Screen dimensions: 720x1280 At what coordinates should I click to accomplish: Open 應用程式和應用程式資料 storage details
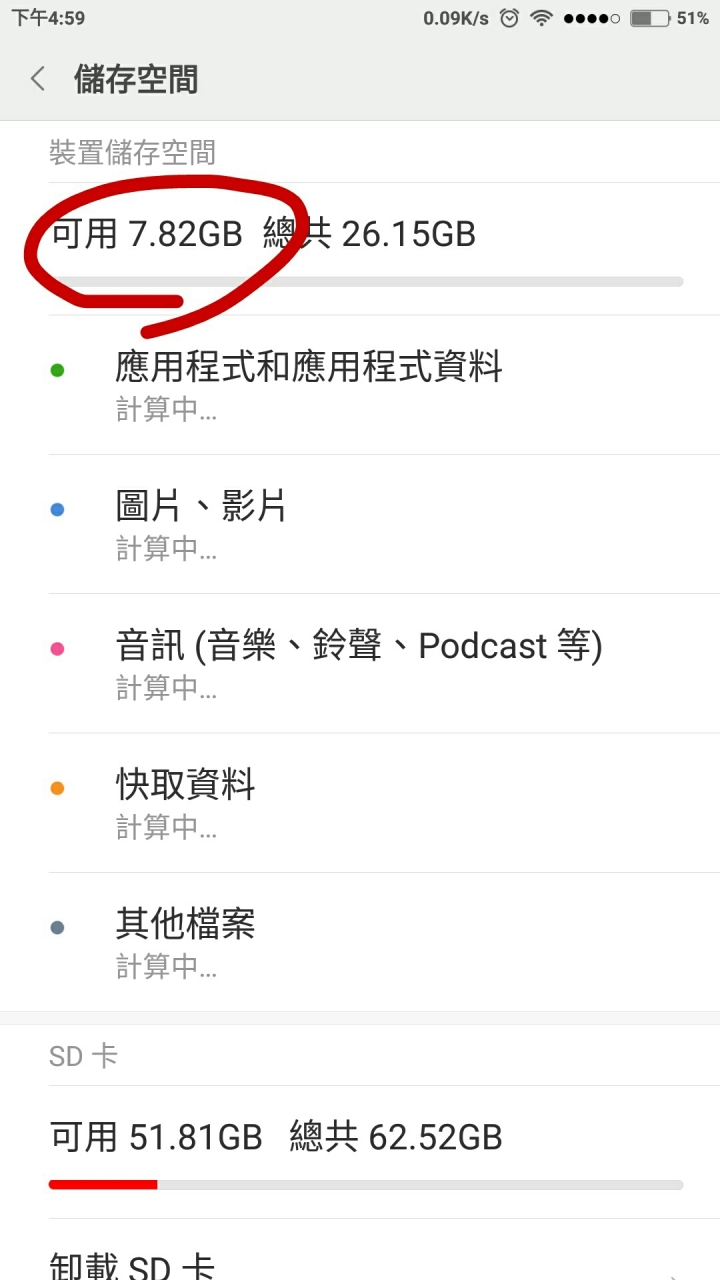click(360, 385)
